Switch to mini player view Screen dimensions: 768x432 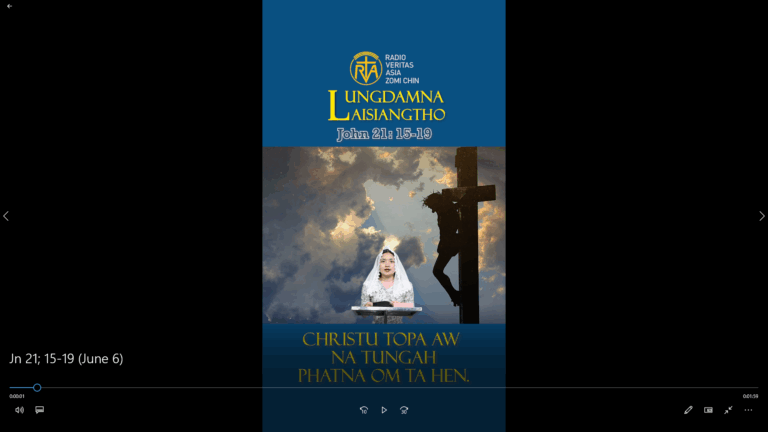click(x=708, y=410)
